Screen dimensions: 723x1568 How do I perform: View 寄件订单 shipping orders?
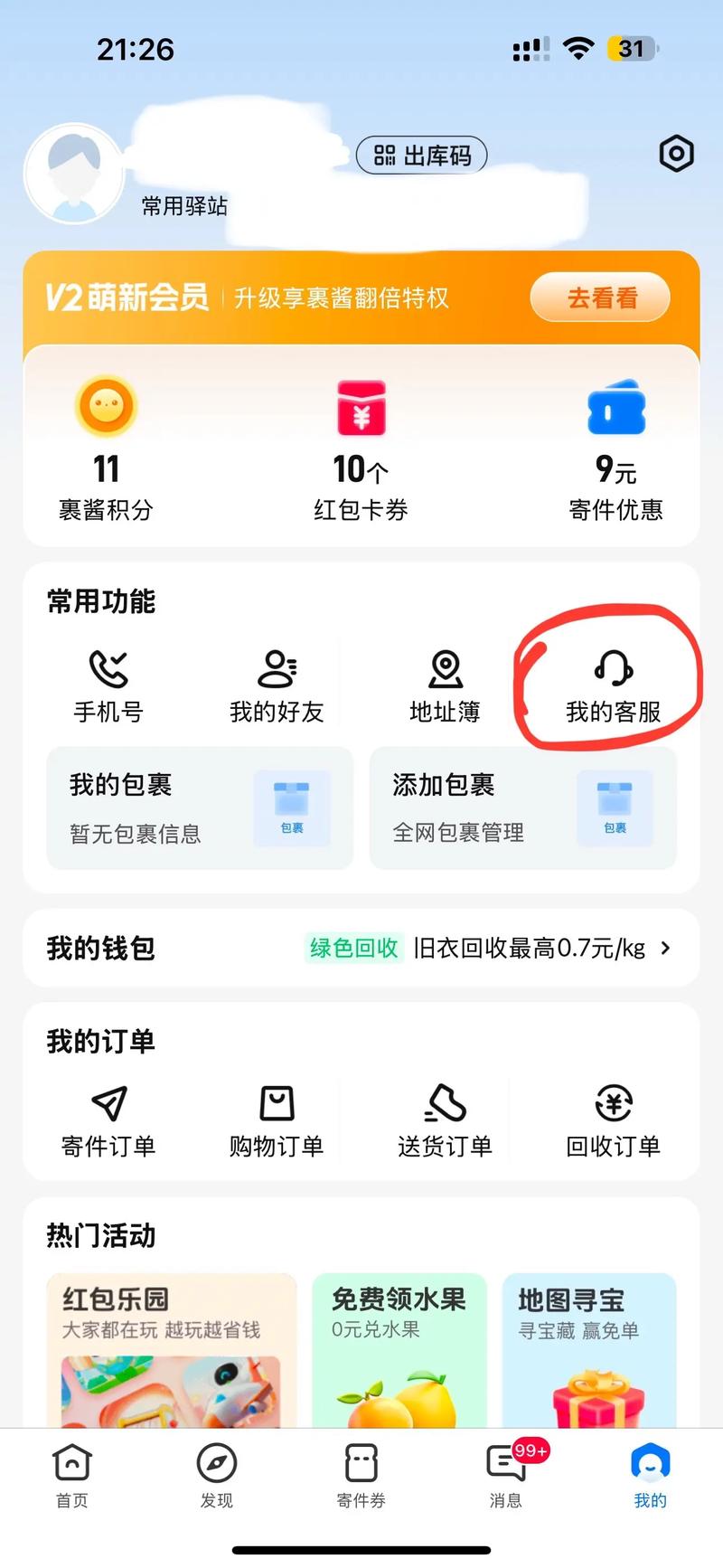tap(108, 1121)
